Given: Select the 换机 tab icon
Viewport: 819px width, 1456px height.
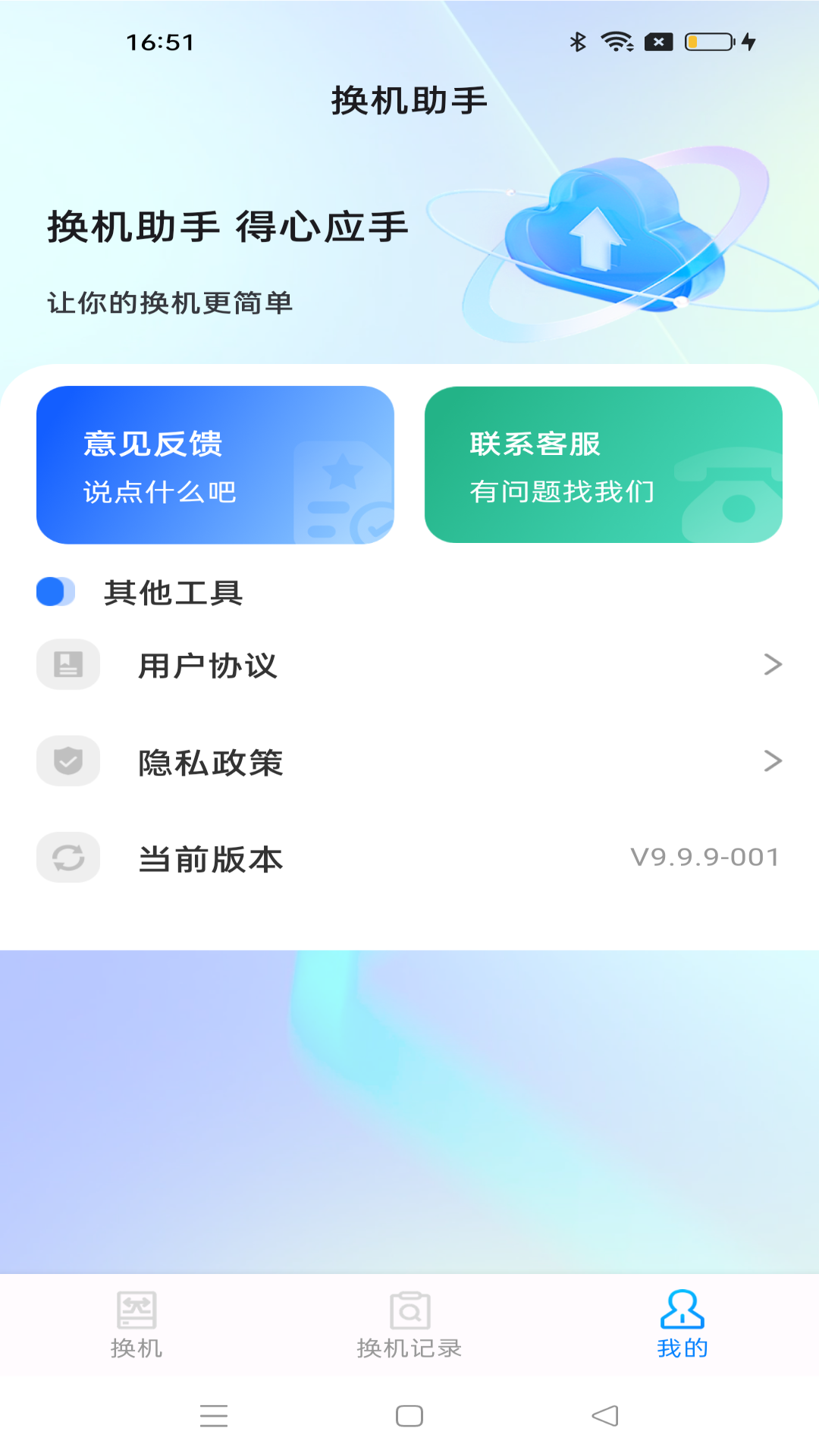Looking at the screenshot, I should pyautogui.click(x=136, y=1303).
